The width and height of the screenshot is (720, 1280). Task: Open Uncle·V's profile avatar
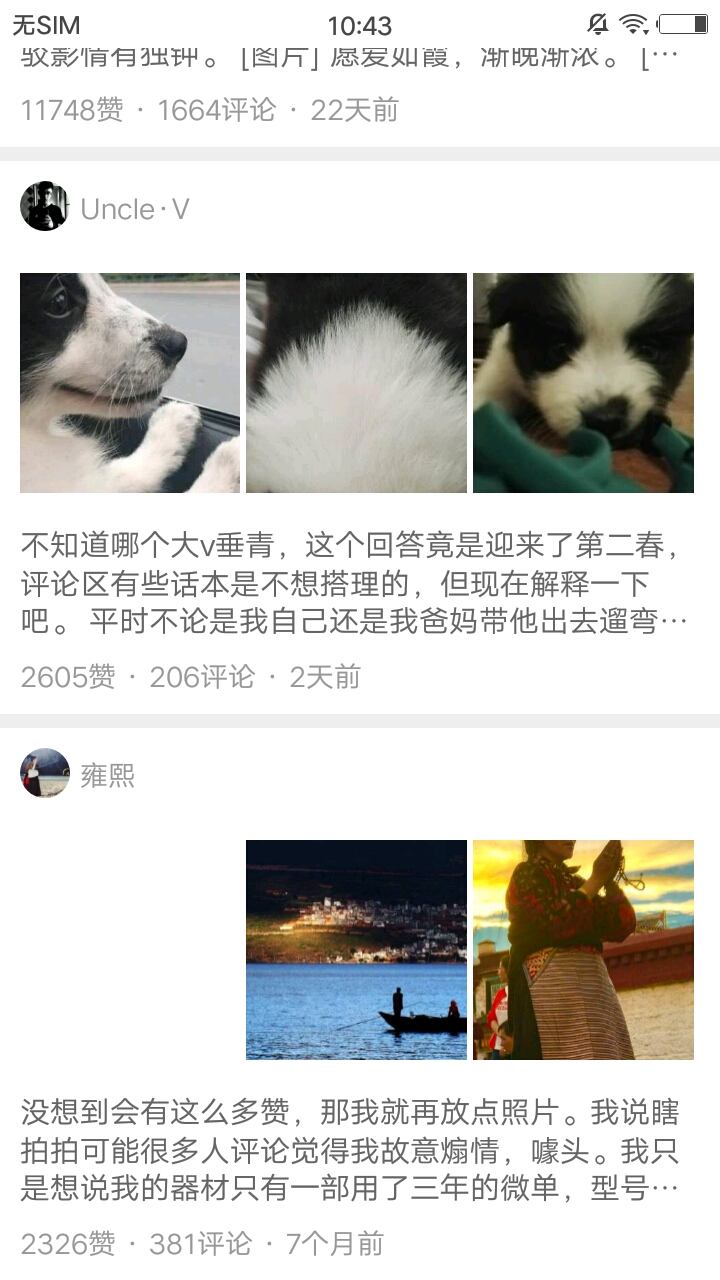click(x=42, y=207)
